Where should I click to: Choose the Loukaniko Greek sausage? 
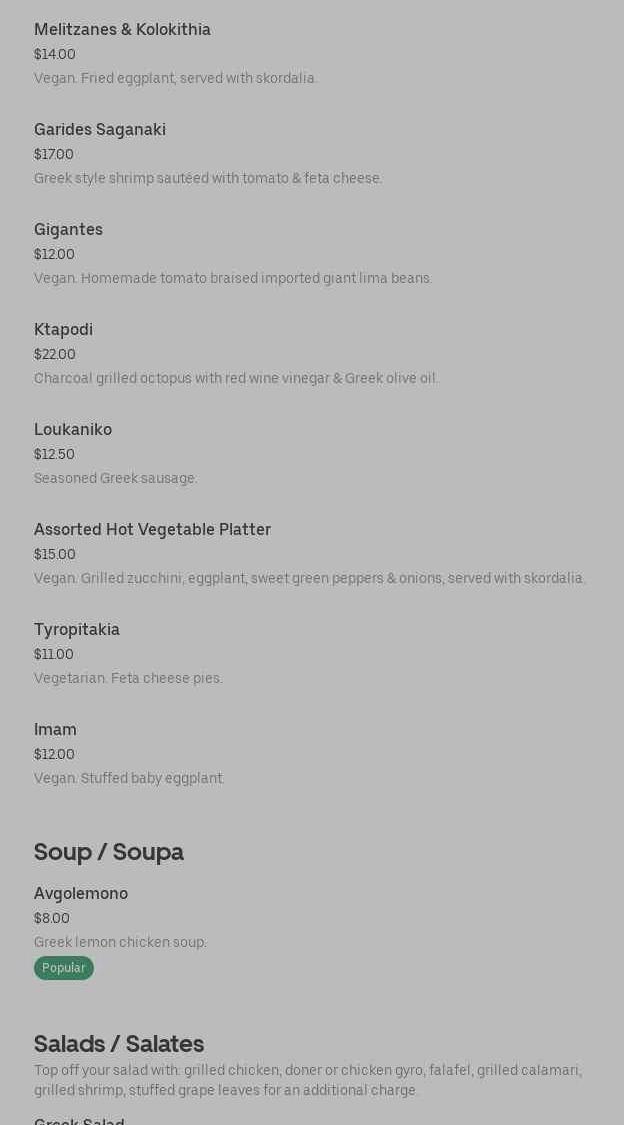[x=73, y=430]
